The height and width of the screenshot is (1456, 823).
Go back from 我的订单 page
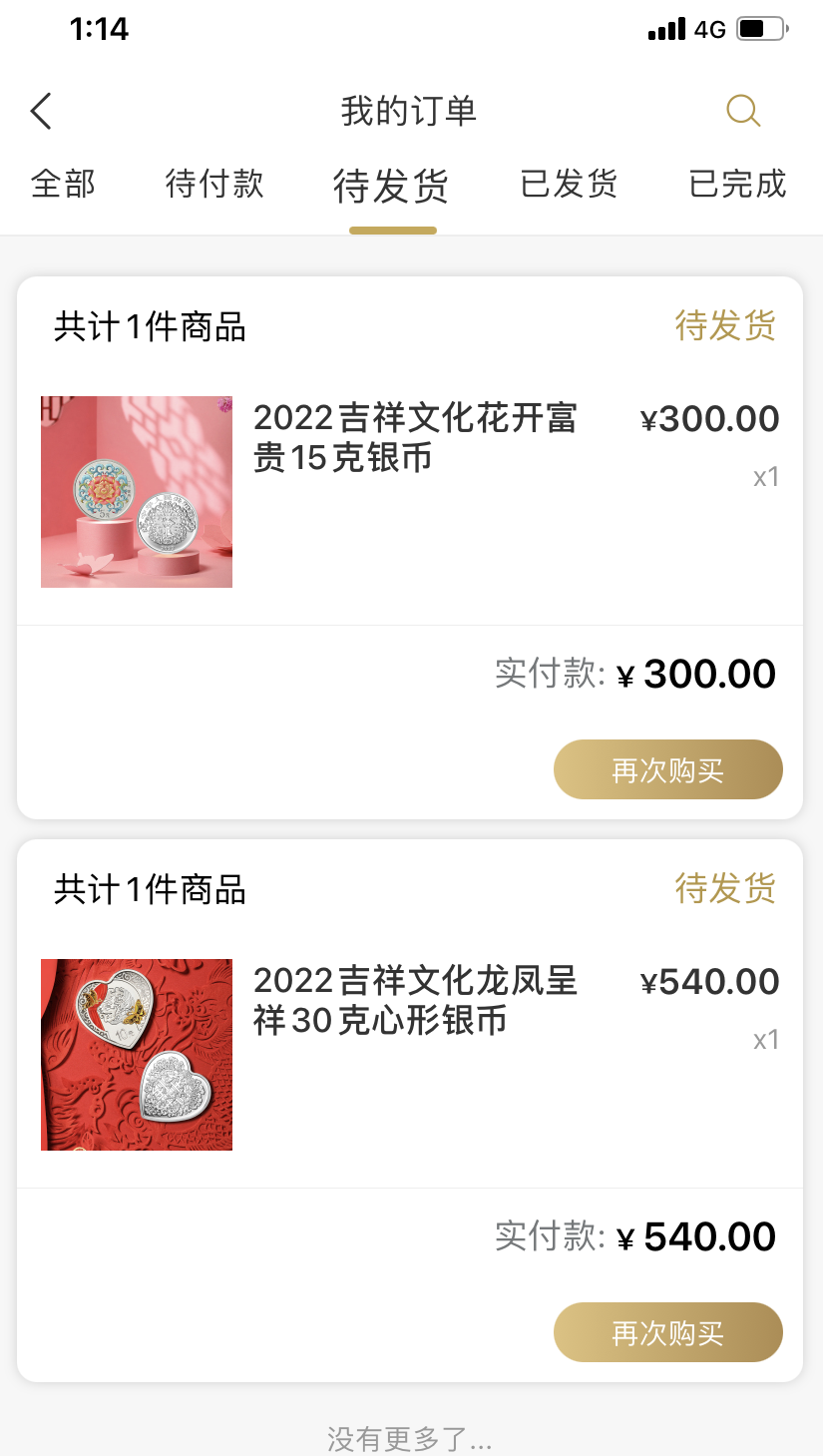click(41, 111)
